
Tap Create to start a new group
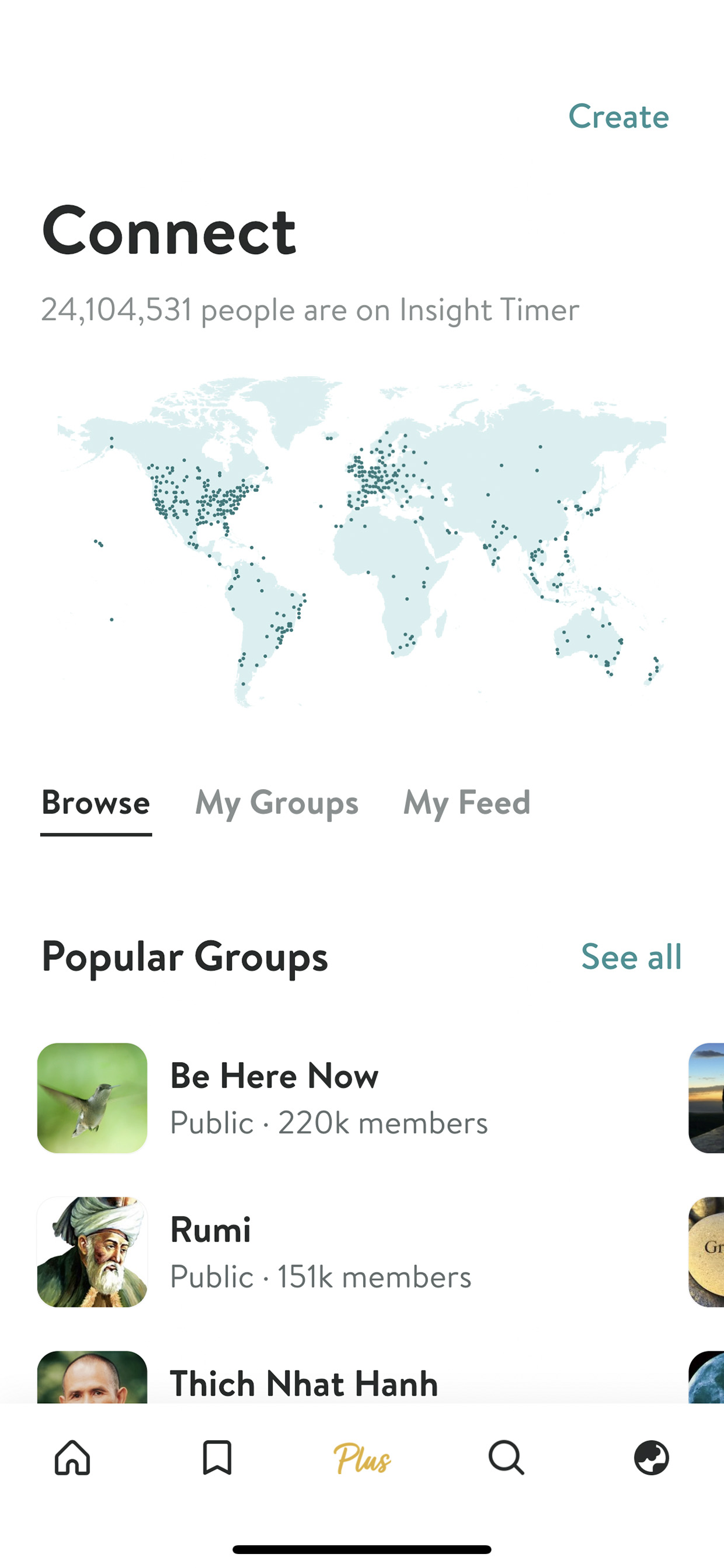[618, 116]
